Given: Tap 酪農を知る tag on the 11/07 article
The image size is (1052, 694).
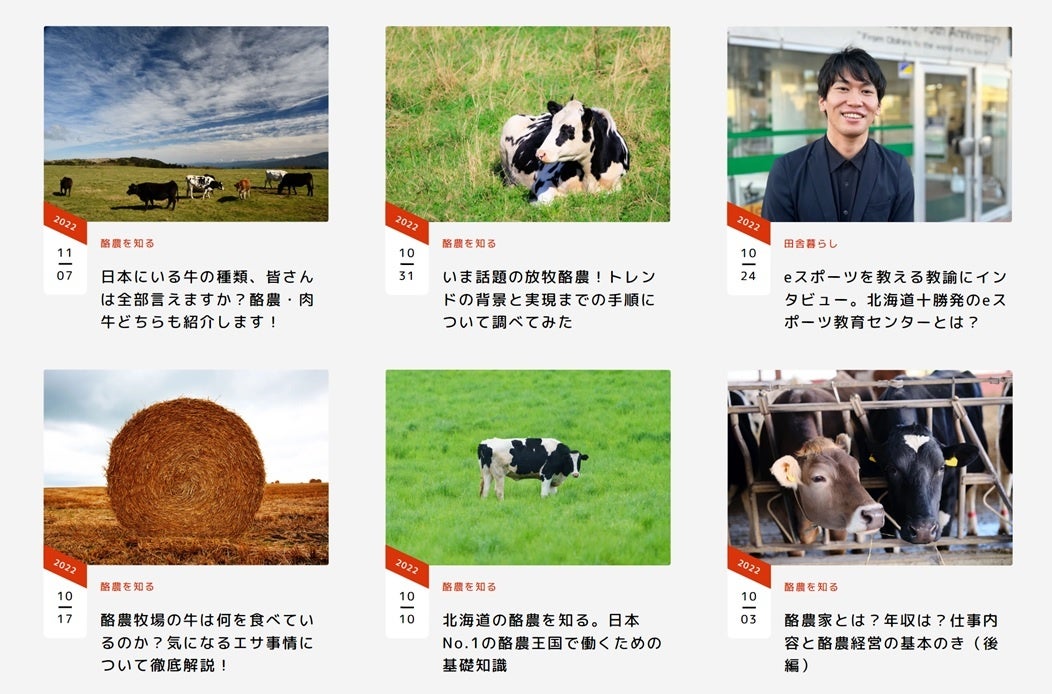Looking at the screenshot, I should click(x=127, y=243).
